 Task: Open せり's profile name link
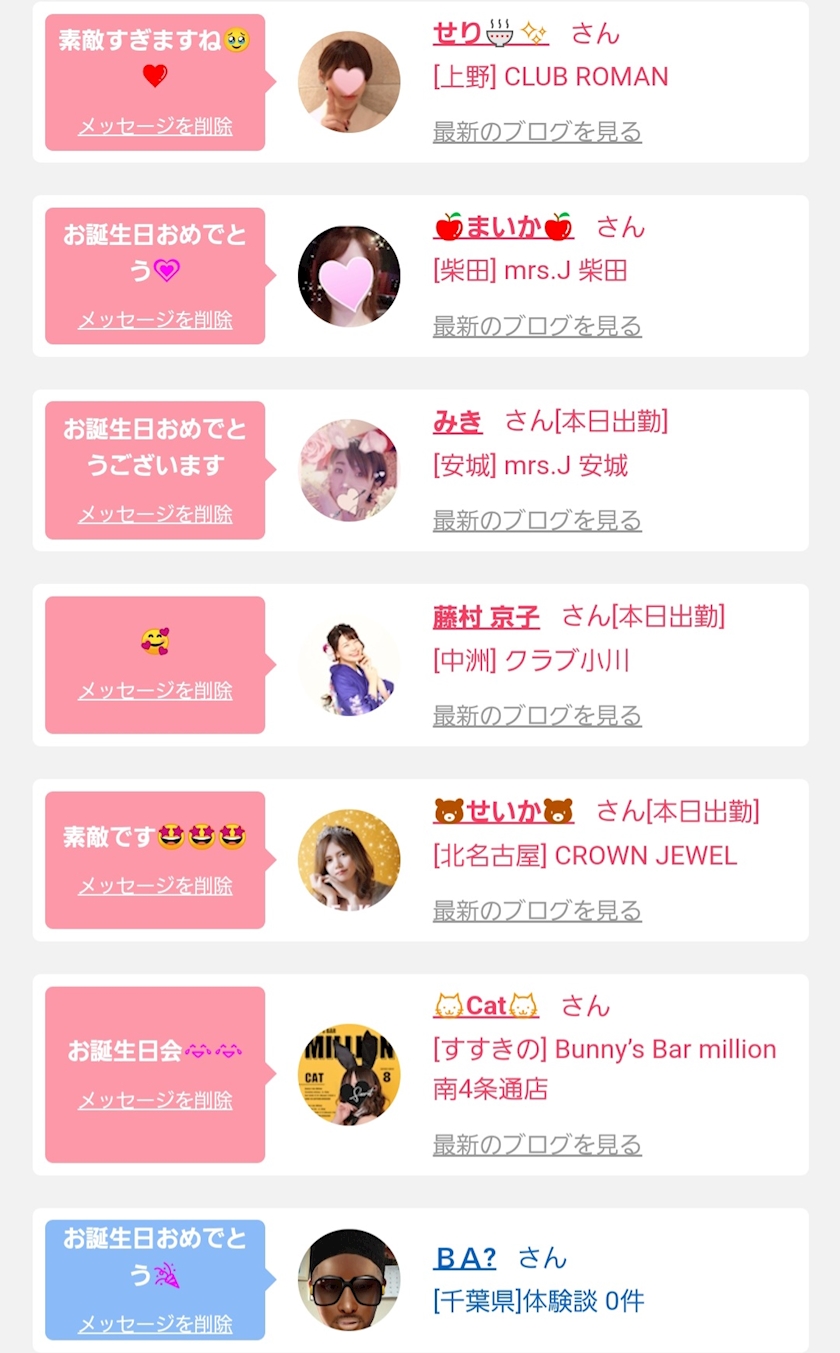pos(490,34)
